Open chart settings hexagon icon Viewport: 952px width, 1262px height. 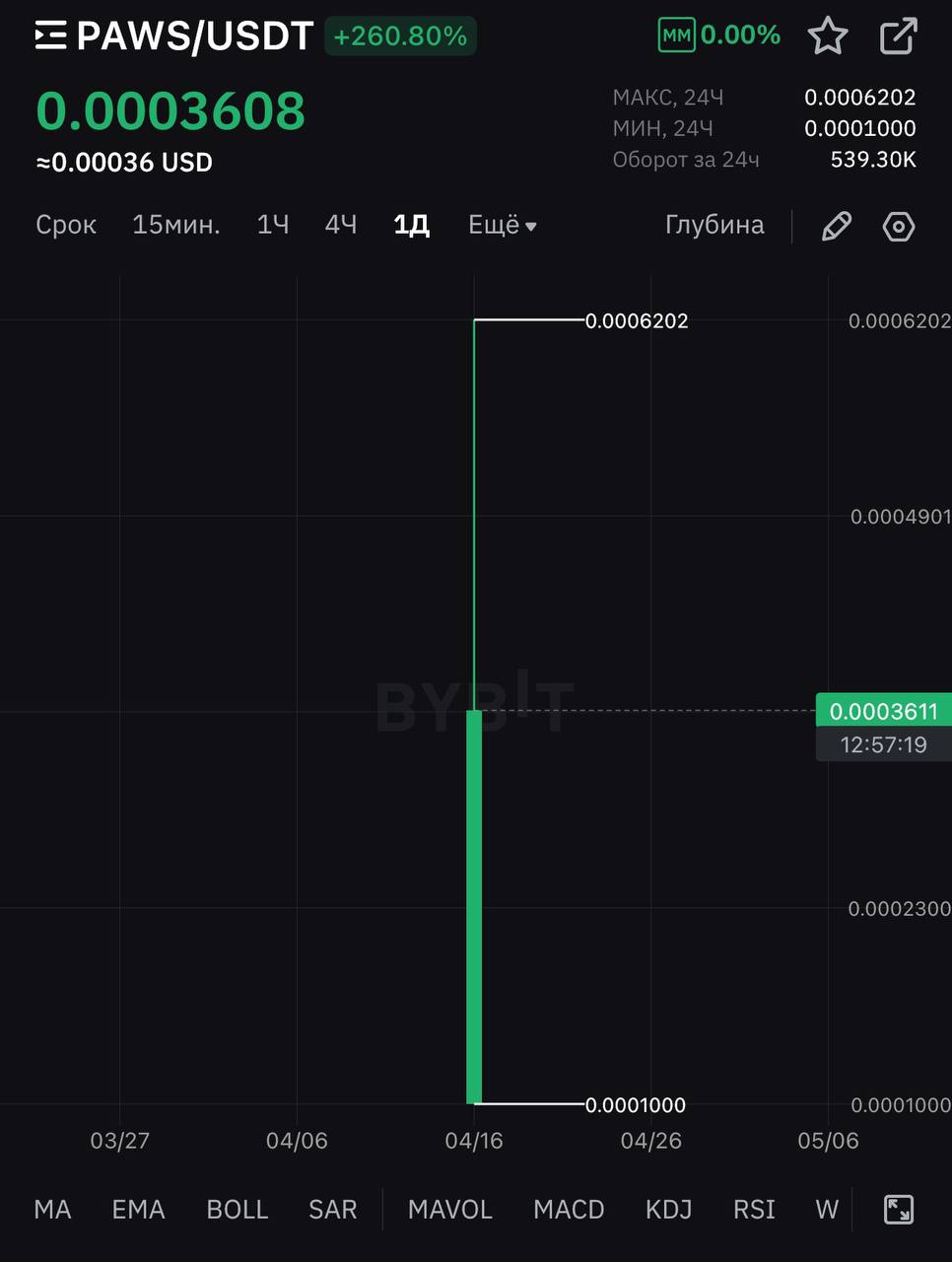pyautogui.click(x=898, y=226)
